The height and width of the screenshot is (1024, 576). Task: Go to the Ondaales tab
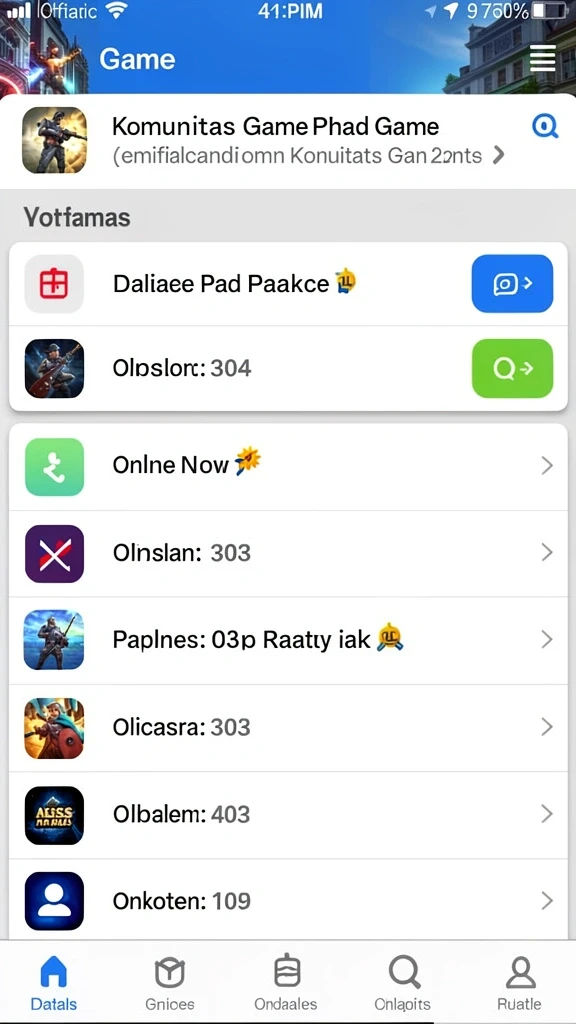(286, 982)
